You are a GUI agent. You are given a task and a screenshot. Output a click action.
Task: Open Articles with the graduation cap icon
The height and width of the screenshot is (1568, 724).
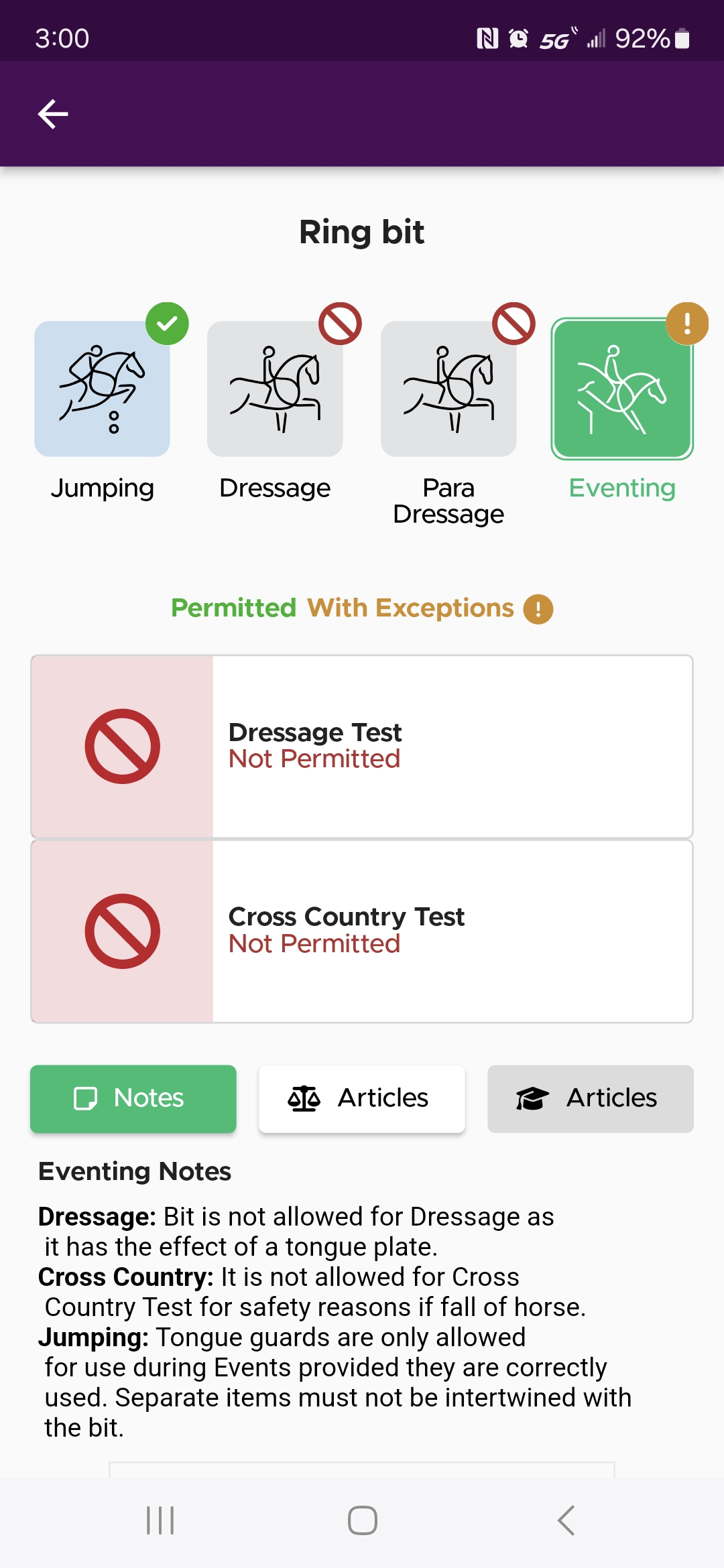[591, 1099]
